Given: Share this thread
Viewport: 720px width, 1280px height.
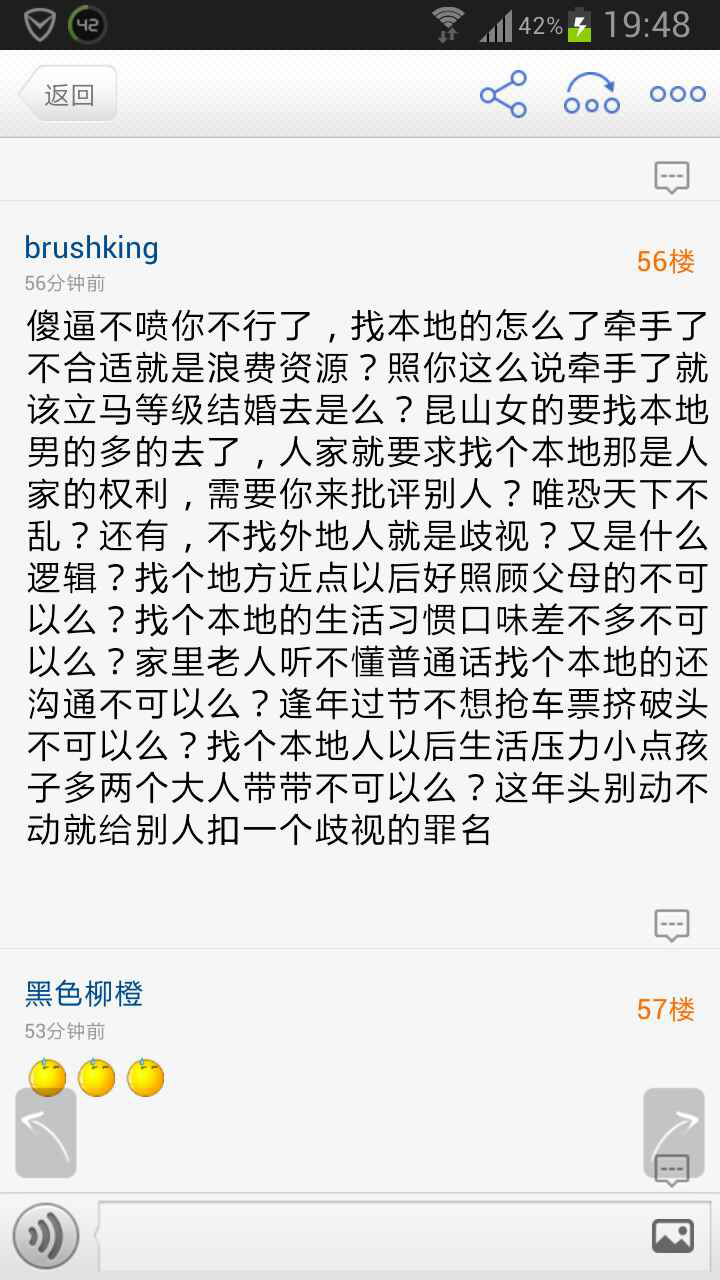Looking at the screenshot, I should [503, 95].
